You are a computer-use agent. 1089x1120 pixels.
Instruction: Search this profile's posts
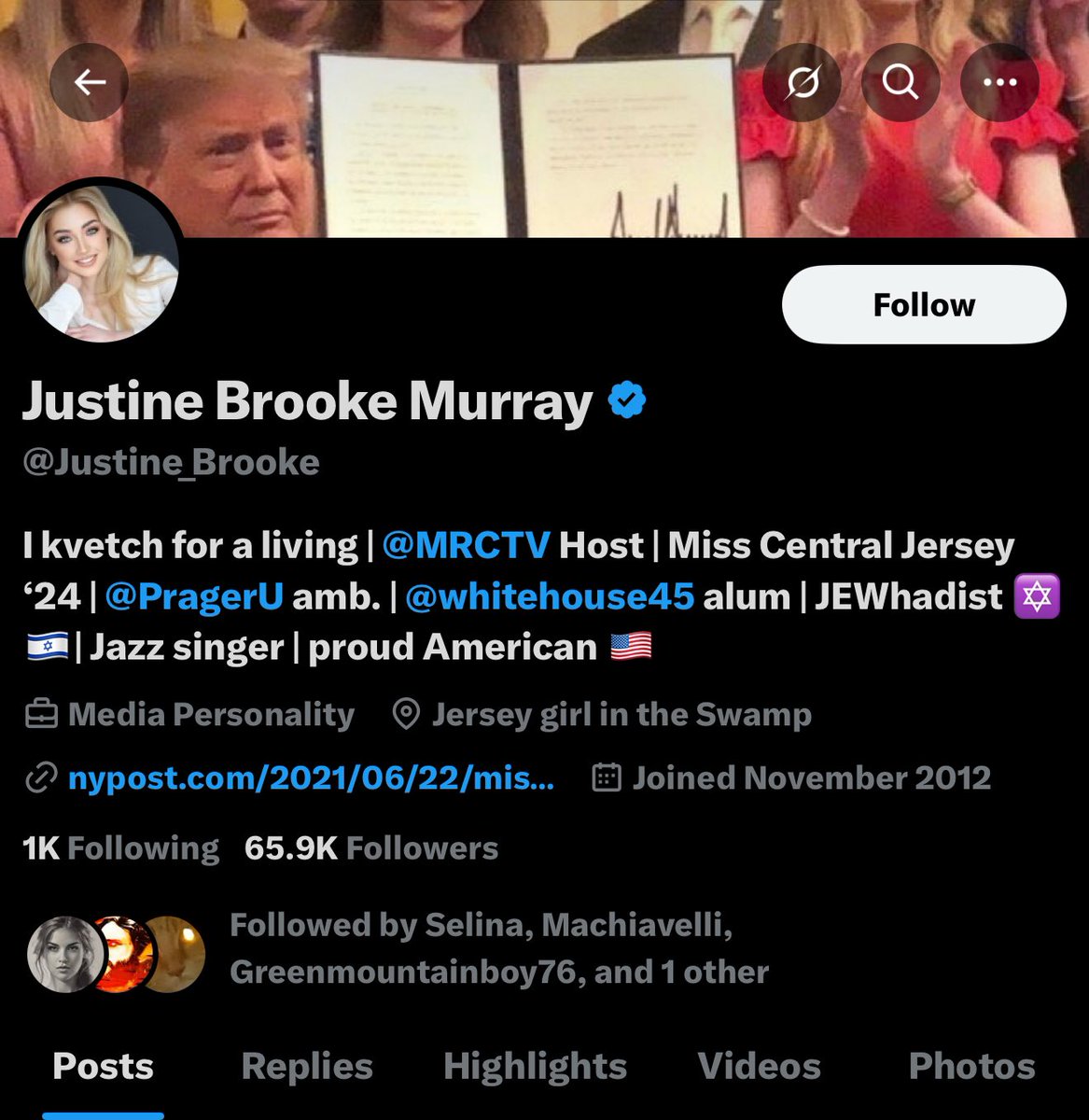coord(901,82)
